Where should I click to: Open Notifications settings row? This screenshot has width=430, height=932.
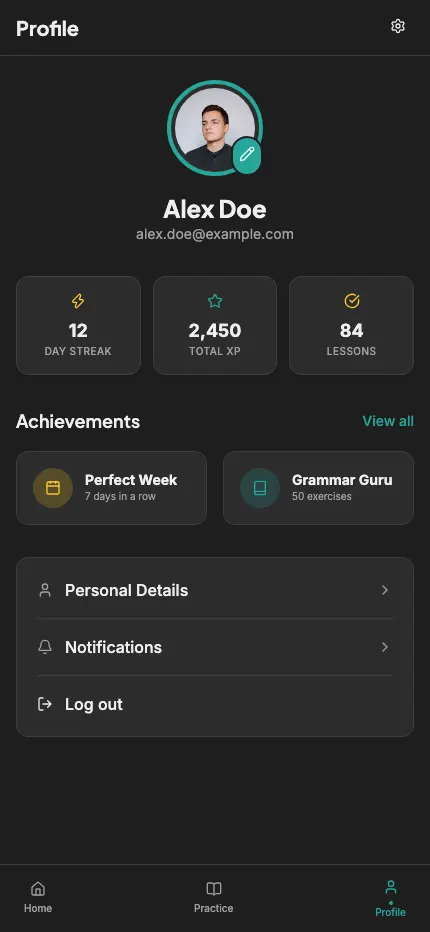(x=215, y=647)
